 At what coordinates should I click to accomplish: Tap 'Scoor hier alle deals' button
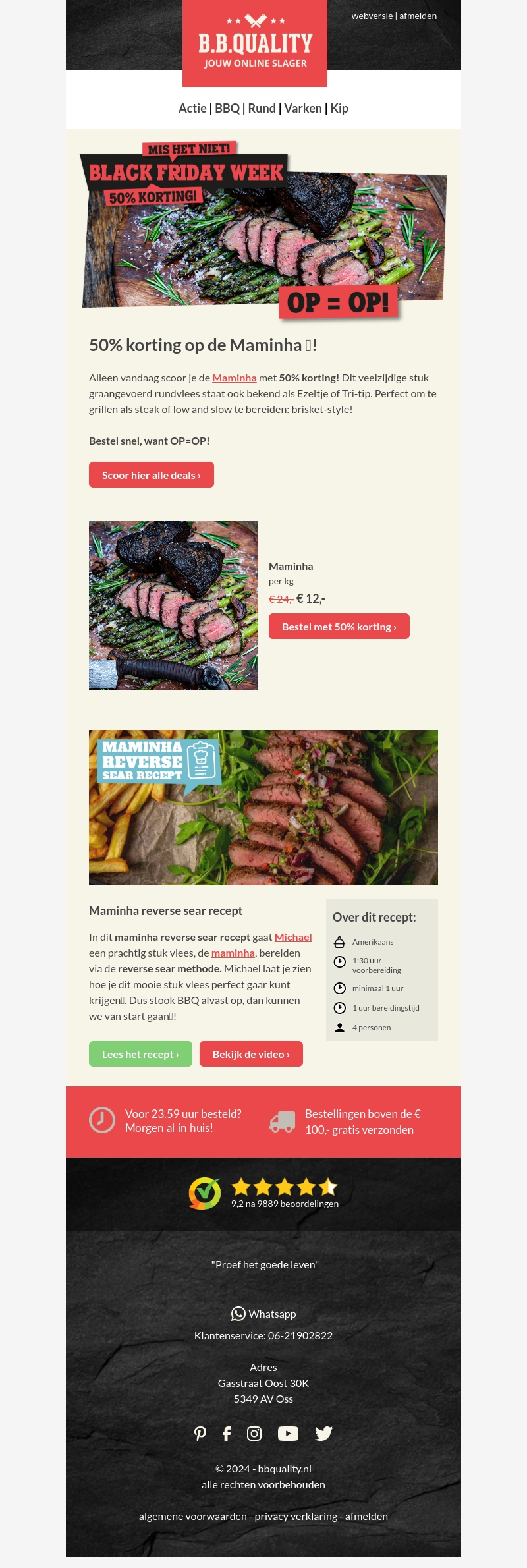pyautogui.click(x=152, y=475)
